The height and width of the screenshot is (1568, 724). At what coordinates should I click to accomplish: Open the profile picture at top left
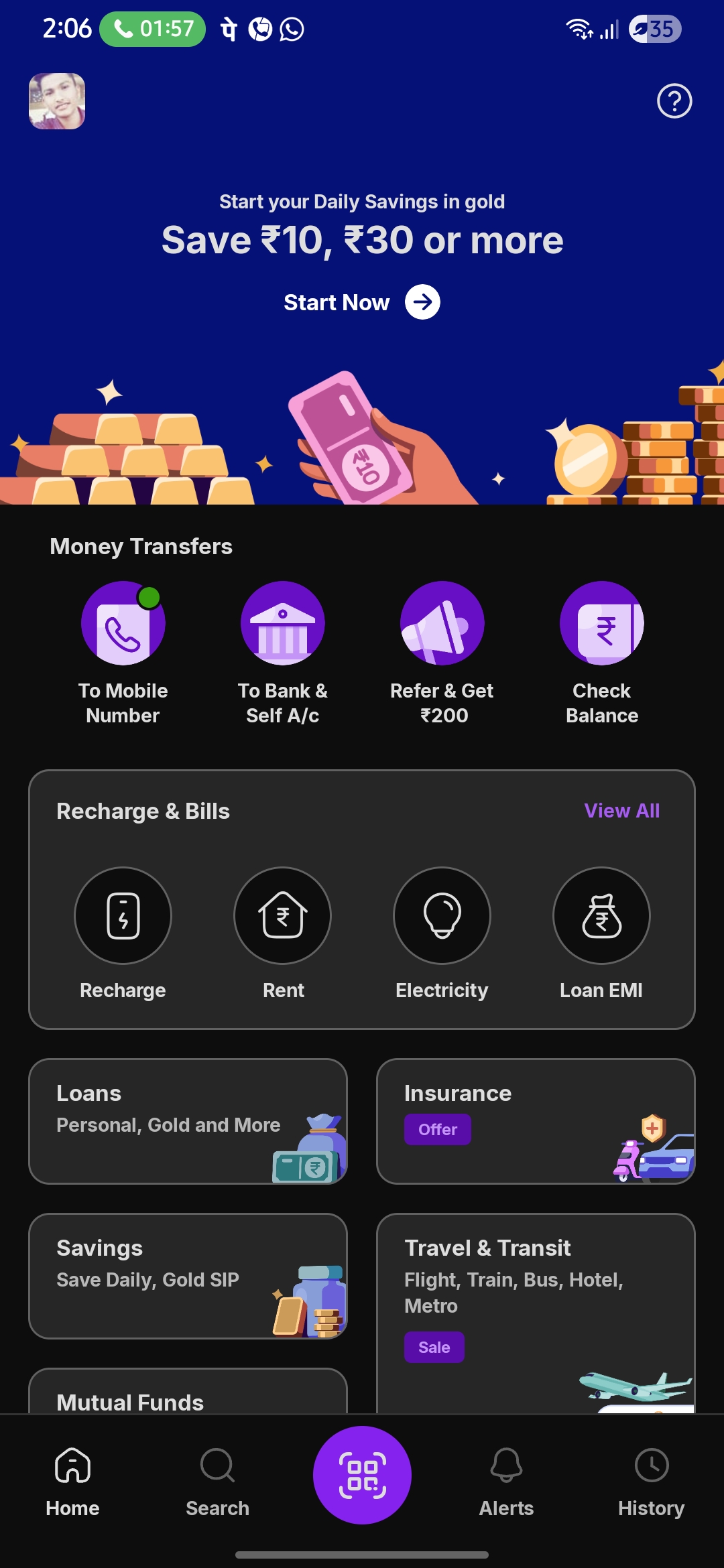click(57, 101)
